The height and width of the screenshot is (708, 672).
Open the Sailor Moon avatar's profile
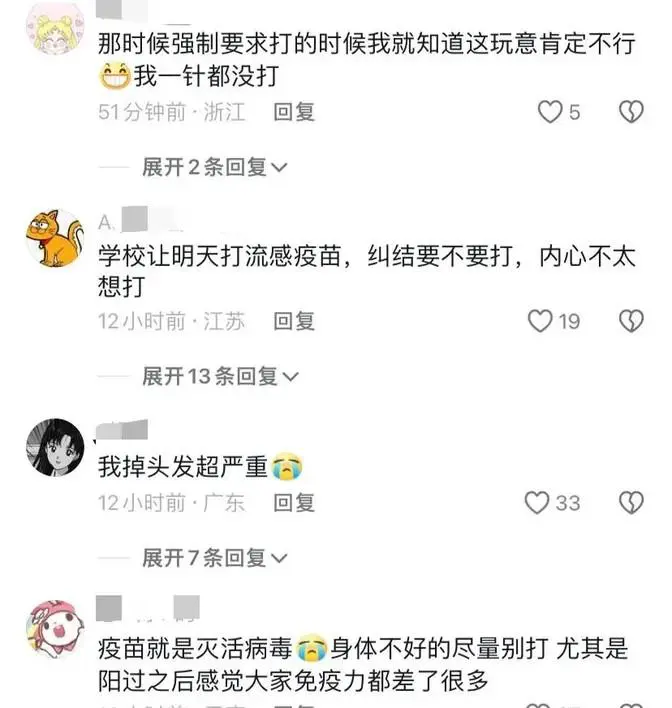tap(53, 30)
